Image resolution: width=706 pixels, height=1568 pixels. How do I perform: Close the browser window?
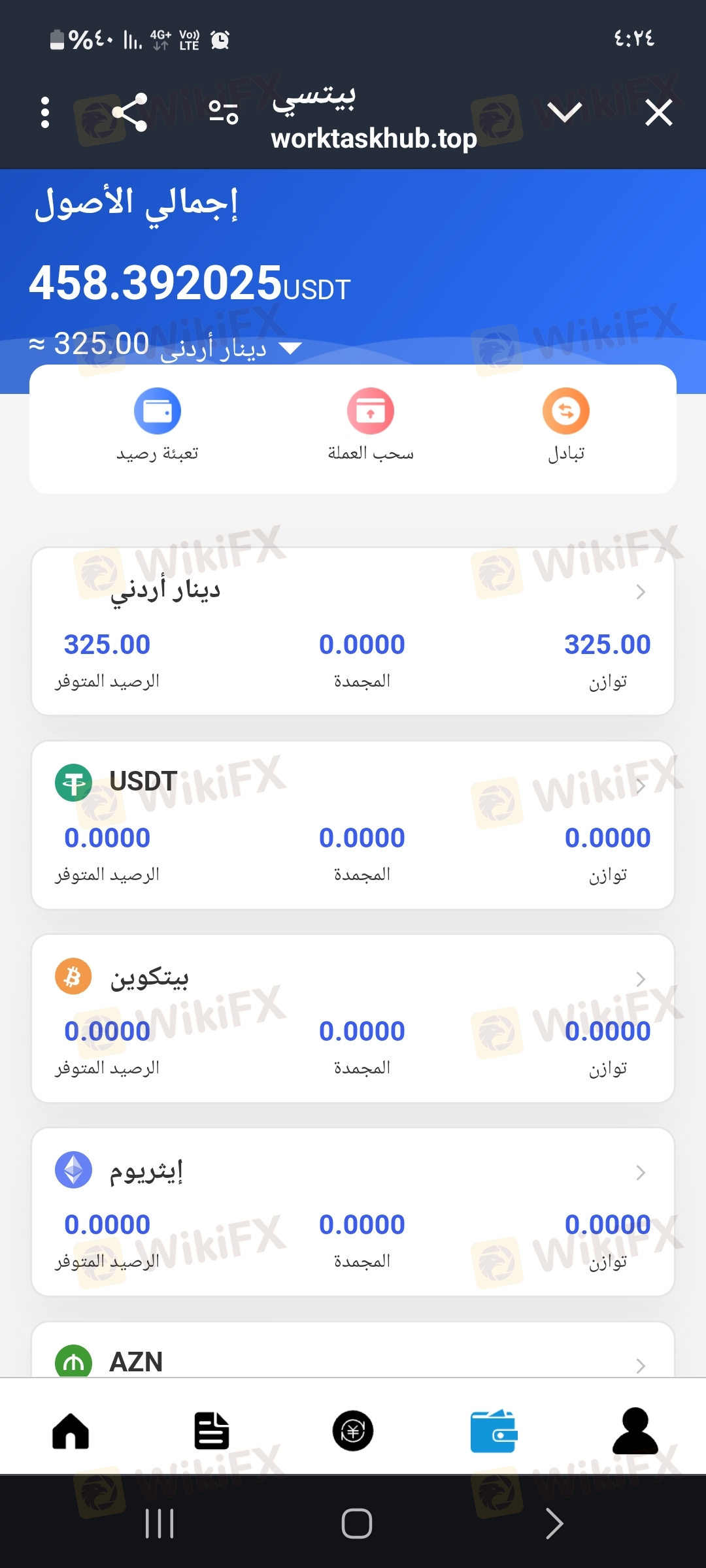(x=658, y=112)
